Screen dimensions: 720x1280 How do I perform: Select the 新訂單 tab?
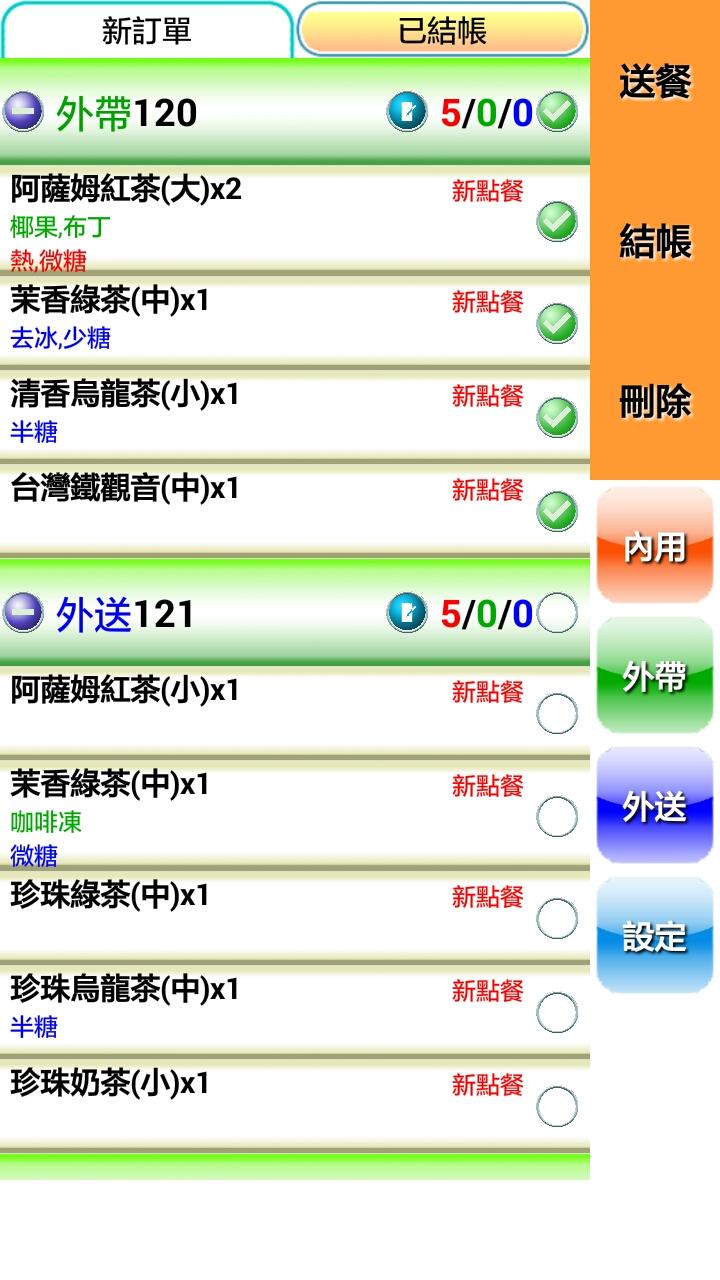(146, 31)
